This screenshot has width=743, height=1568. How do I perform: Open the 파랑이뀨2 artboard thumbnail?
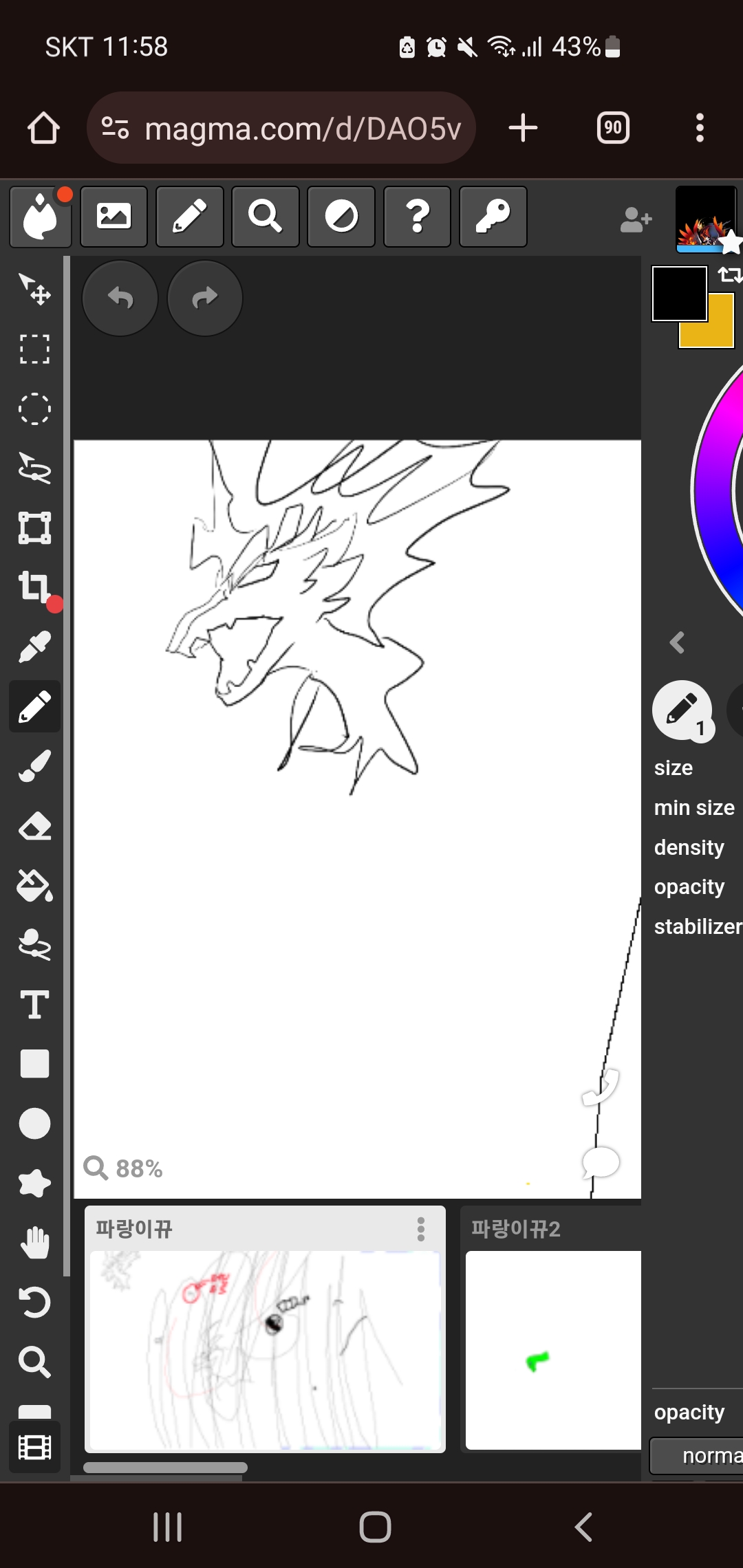[x=553, y=1350]
